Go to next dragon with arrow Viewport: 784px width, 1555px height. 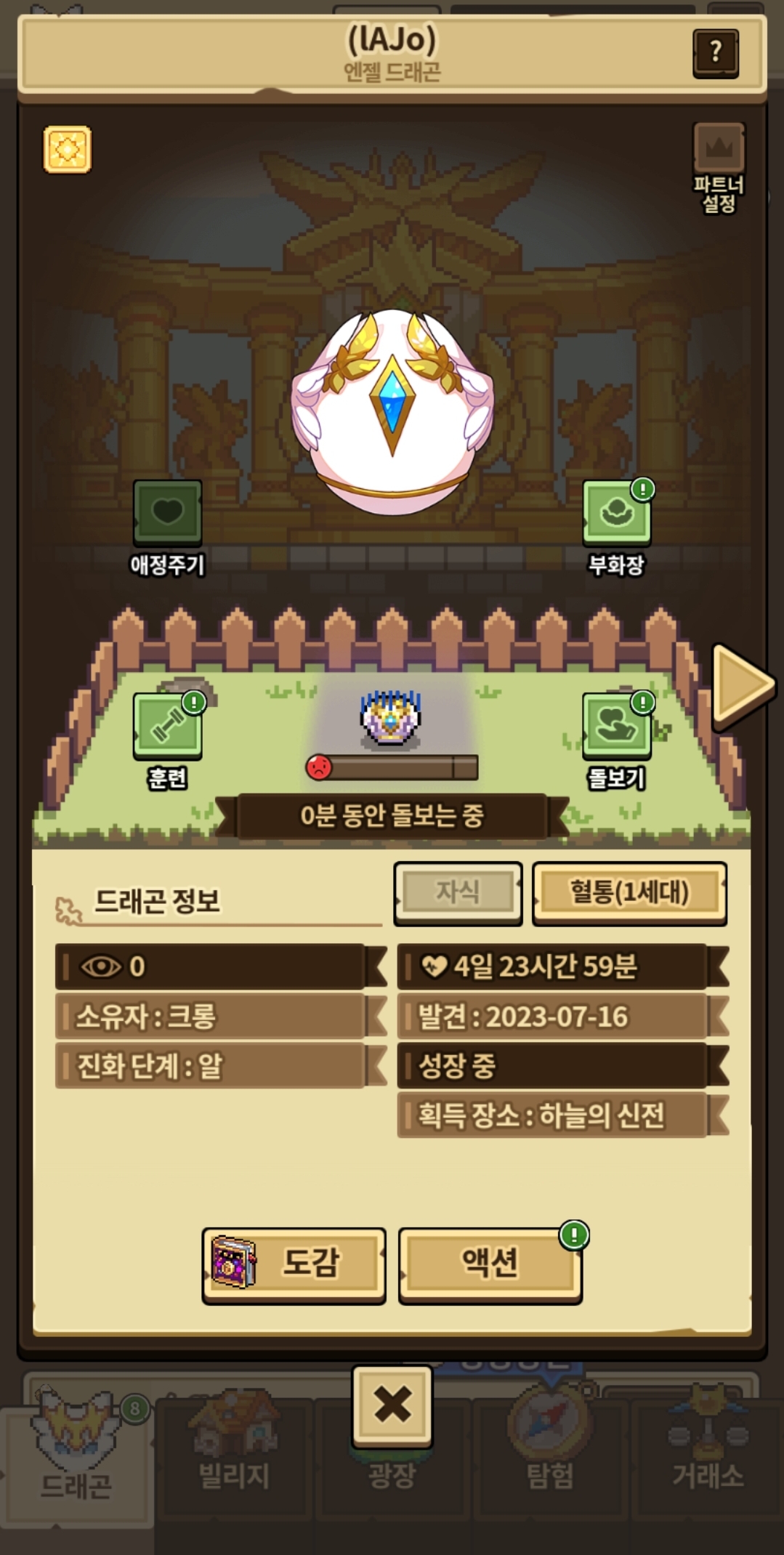point(741,685)
